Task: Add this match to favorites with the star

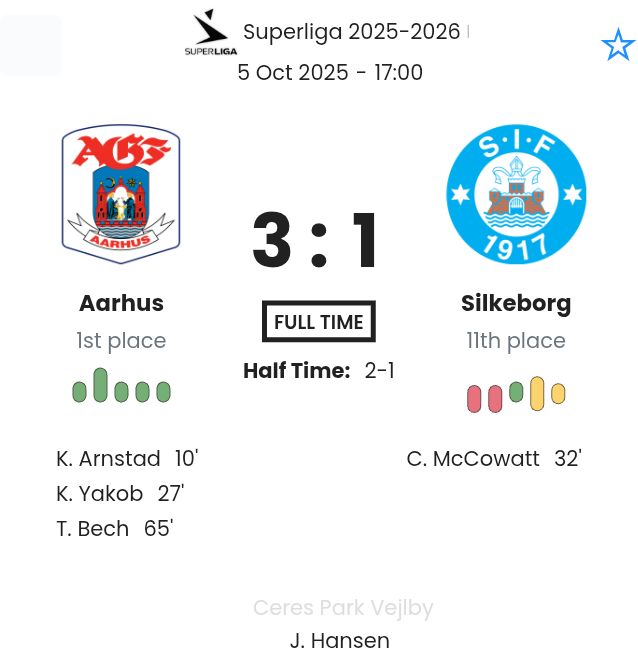Action: [x=617, y=45]
